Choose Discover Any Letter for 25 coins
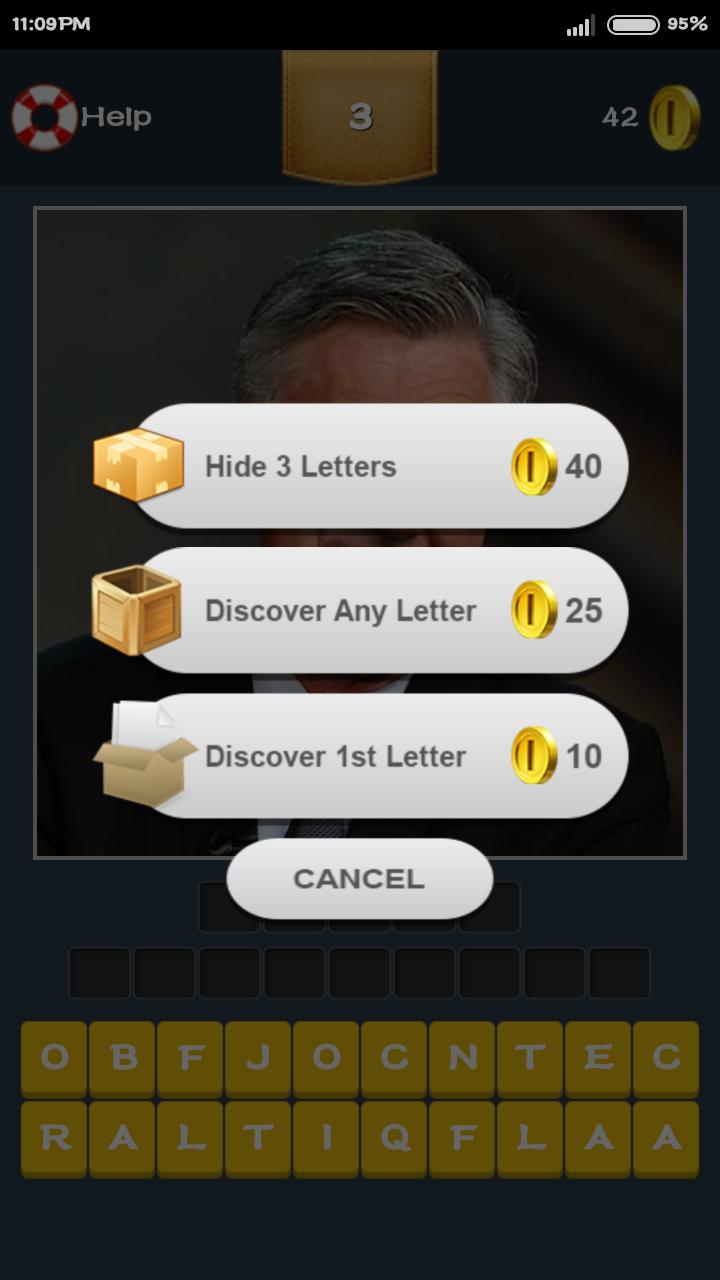 [378, 610]
